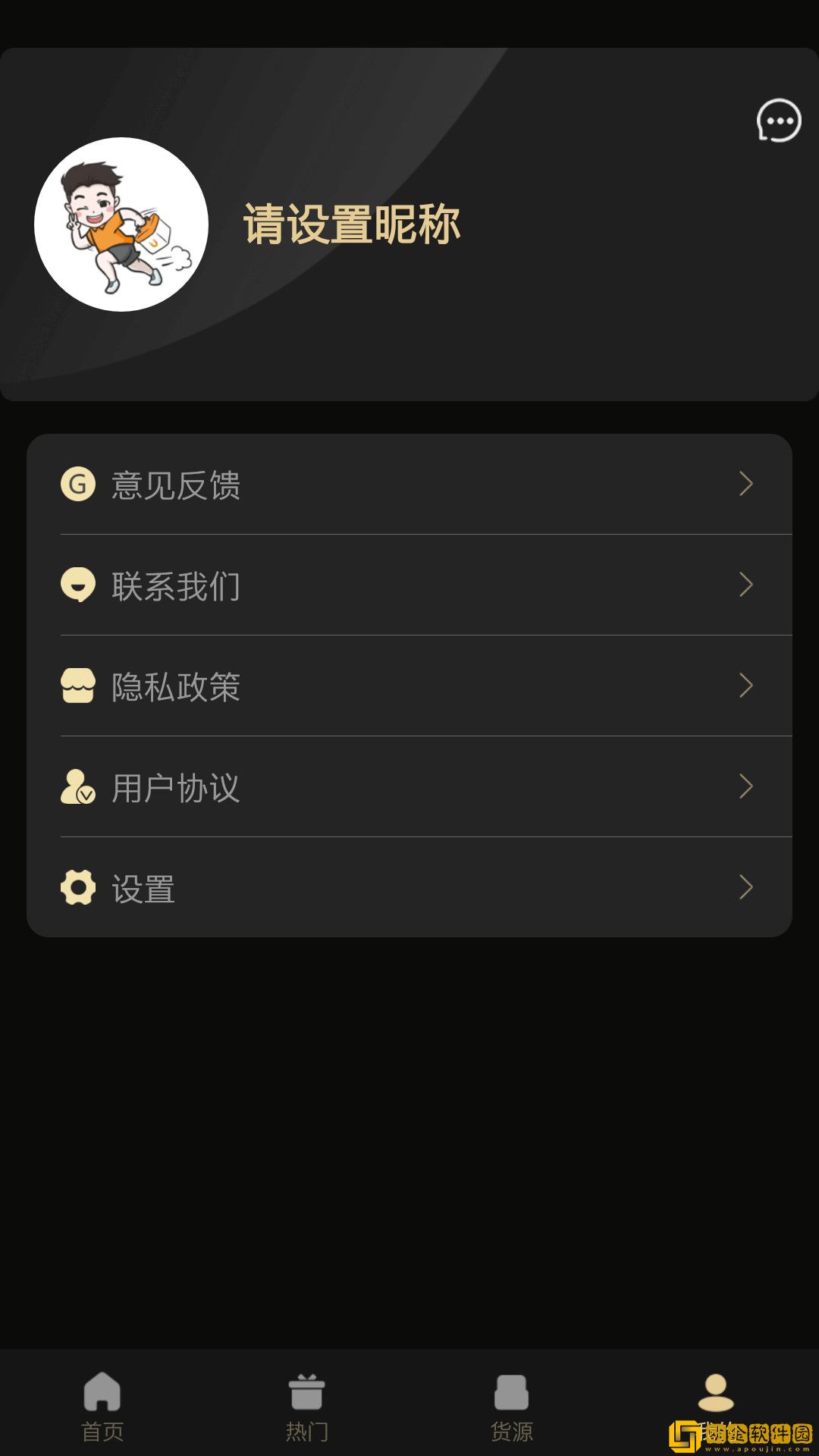The image size is (819, 1456).
Task: Open the settings gear icon beside 设置
Action: pos(77,889)
